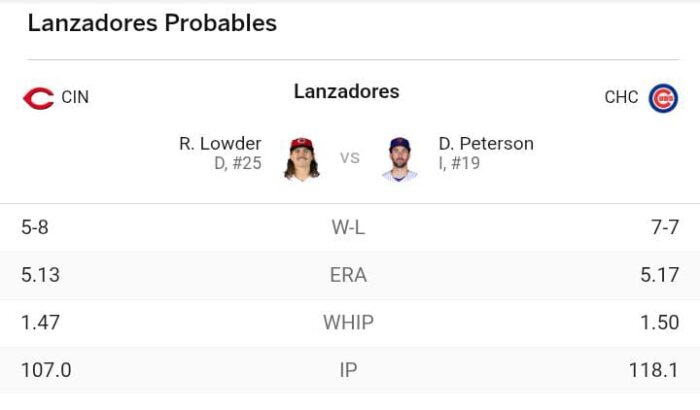Open D. Peterson's player profile
Image resolution: width=700 pixels, height=410 pixels.
click(x=486, y=144)
